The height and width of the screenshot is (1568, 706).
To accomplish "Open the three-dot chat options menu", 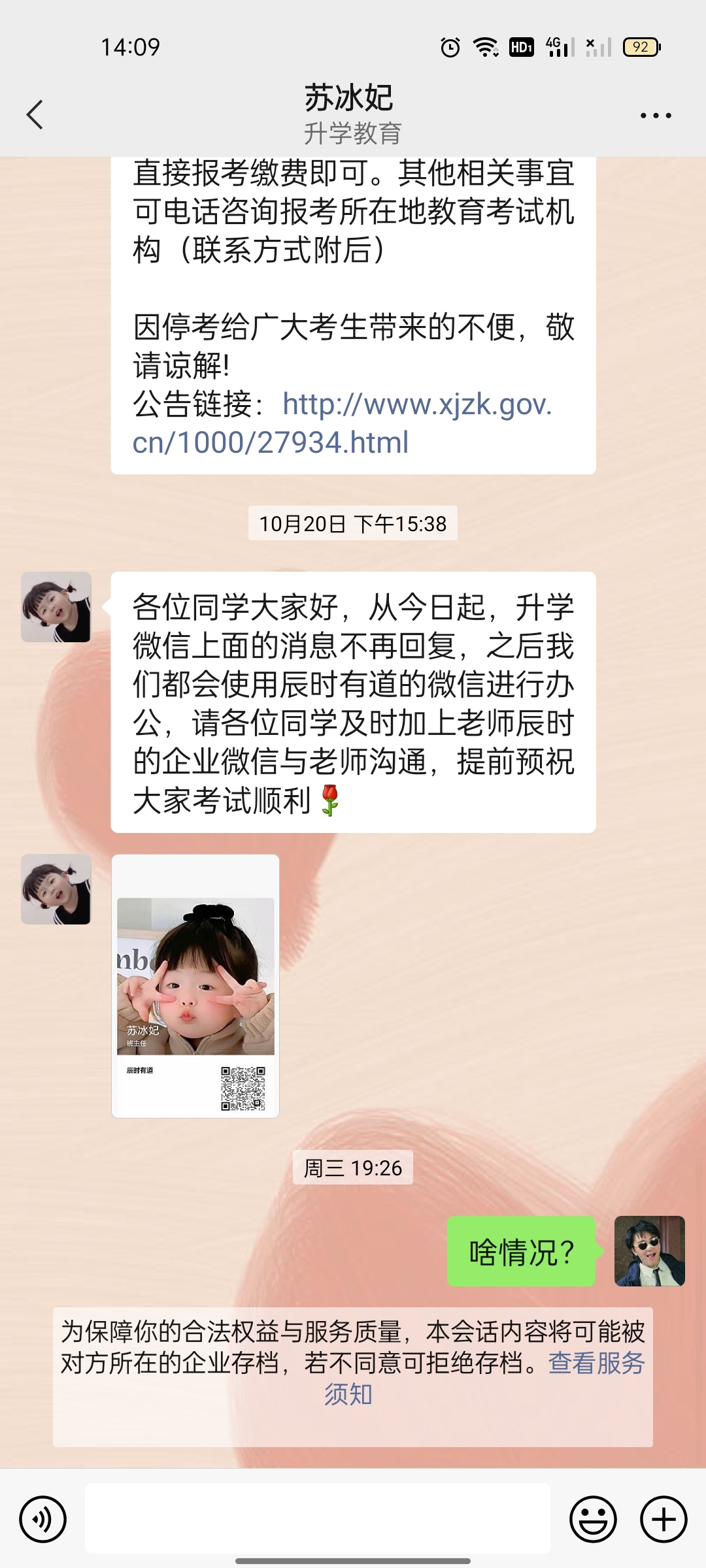I will point(656,116).
